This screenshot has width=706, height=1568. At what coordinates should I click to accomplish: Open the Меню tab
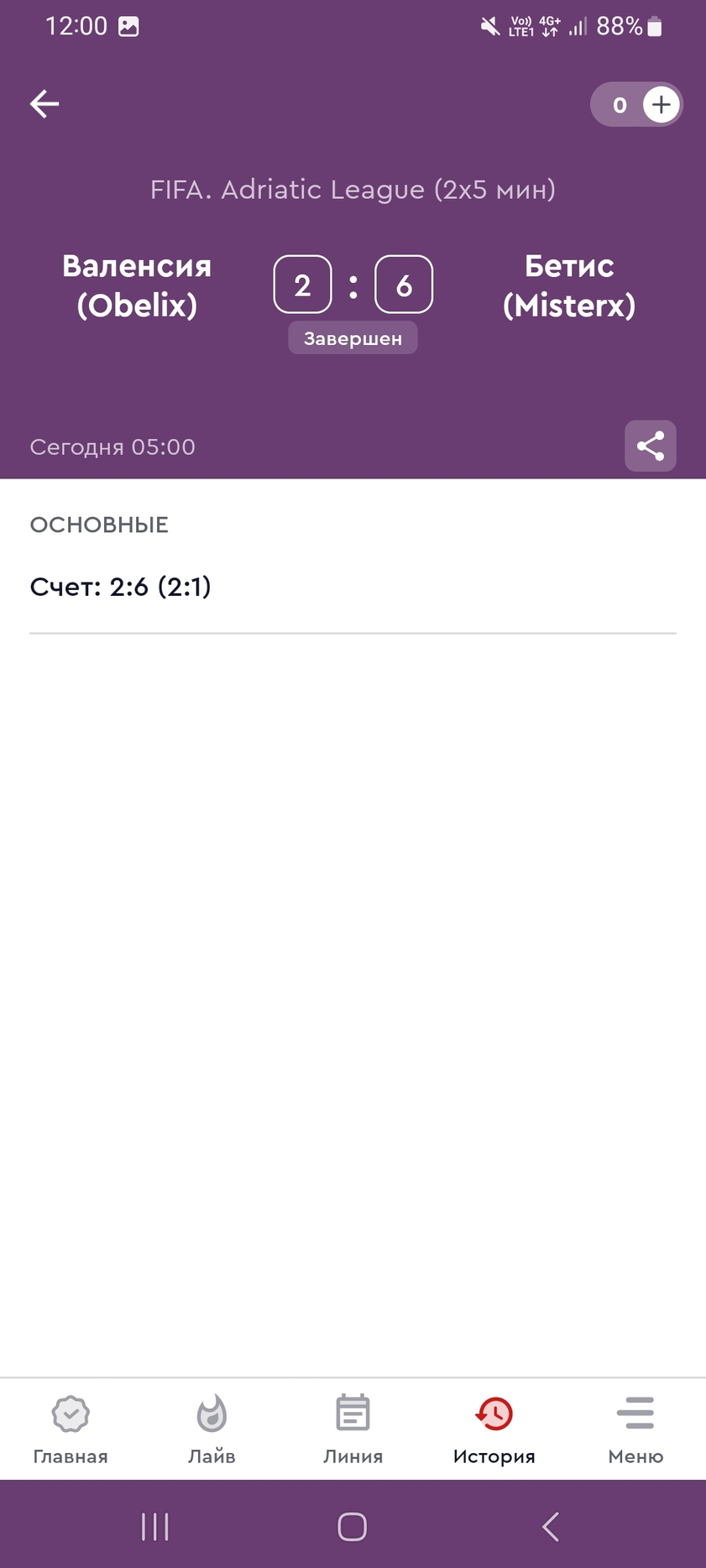[635, 1430]
